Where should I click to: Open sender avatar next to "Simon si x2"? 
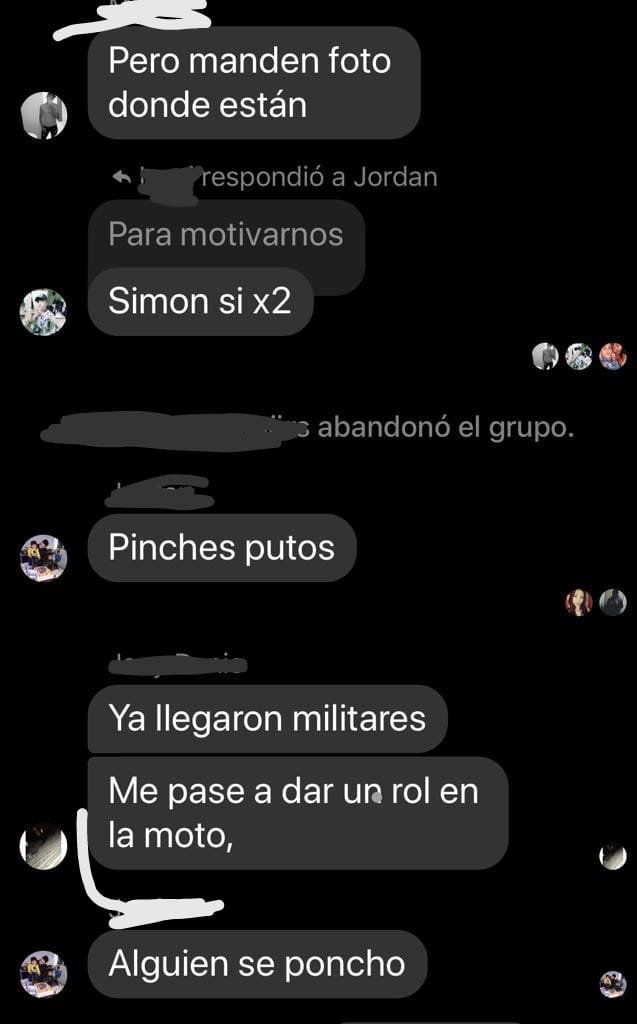point(43,312)
